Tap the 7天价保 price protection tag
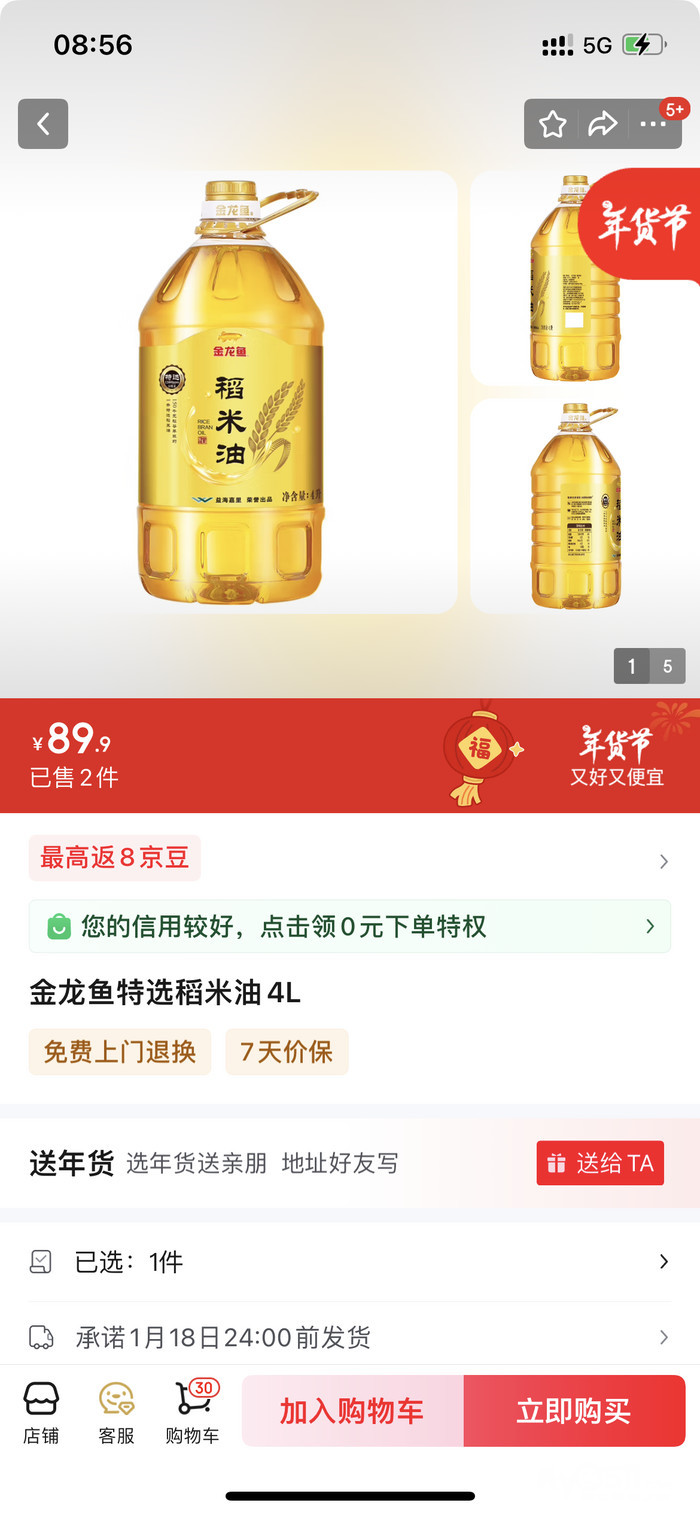This screenshot has height=1515, width=700. [287, 1052]
